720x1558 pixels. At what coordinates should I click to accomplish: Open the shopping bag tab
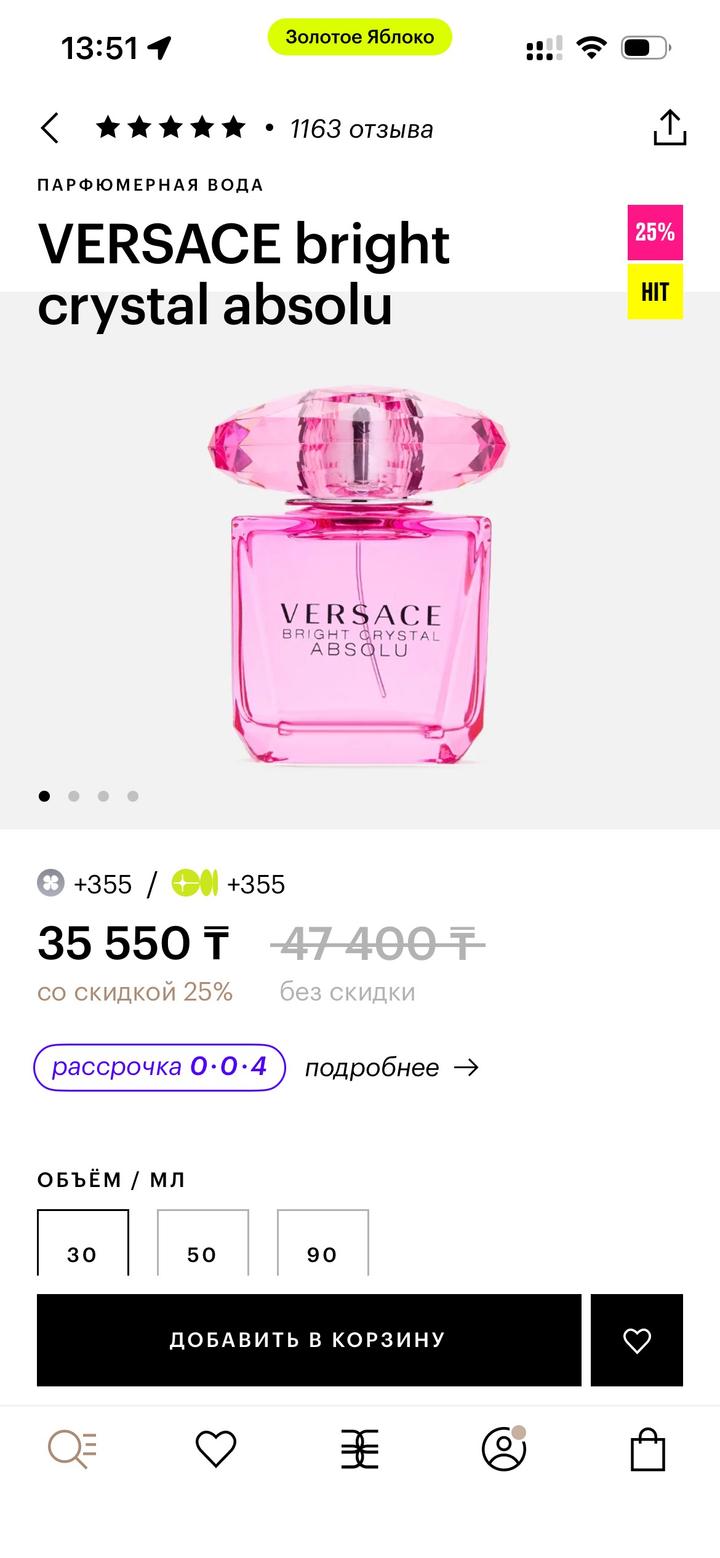(x=648, y=1449)
